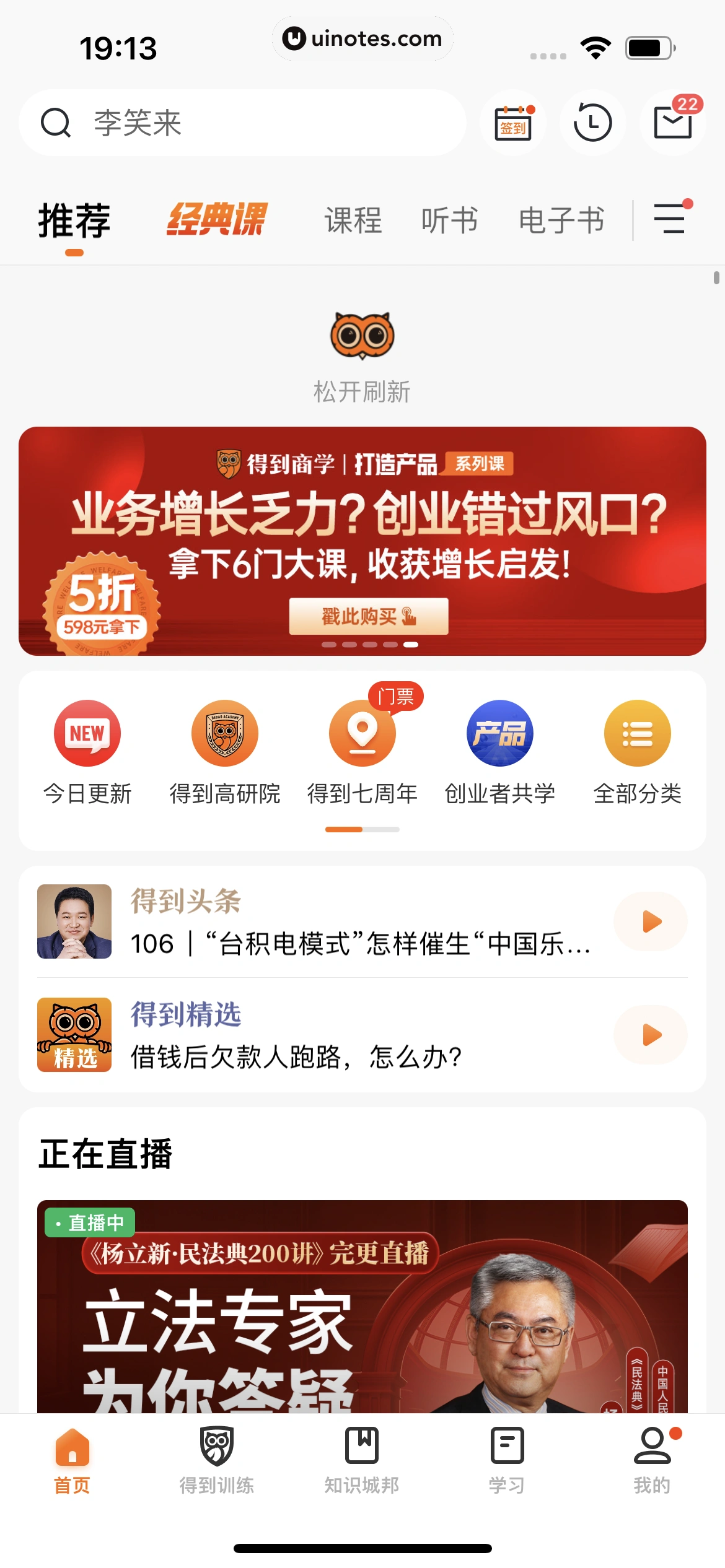This screenshot has width=725, height=1568.
Task: Open the 签到 daily check-in calendar
Action: point(513,123)
